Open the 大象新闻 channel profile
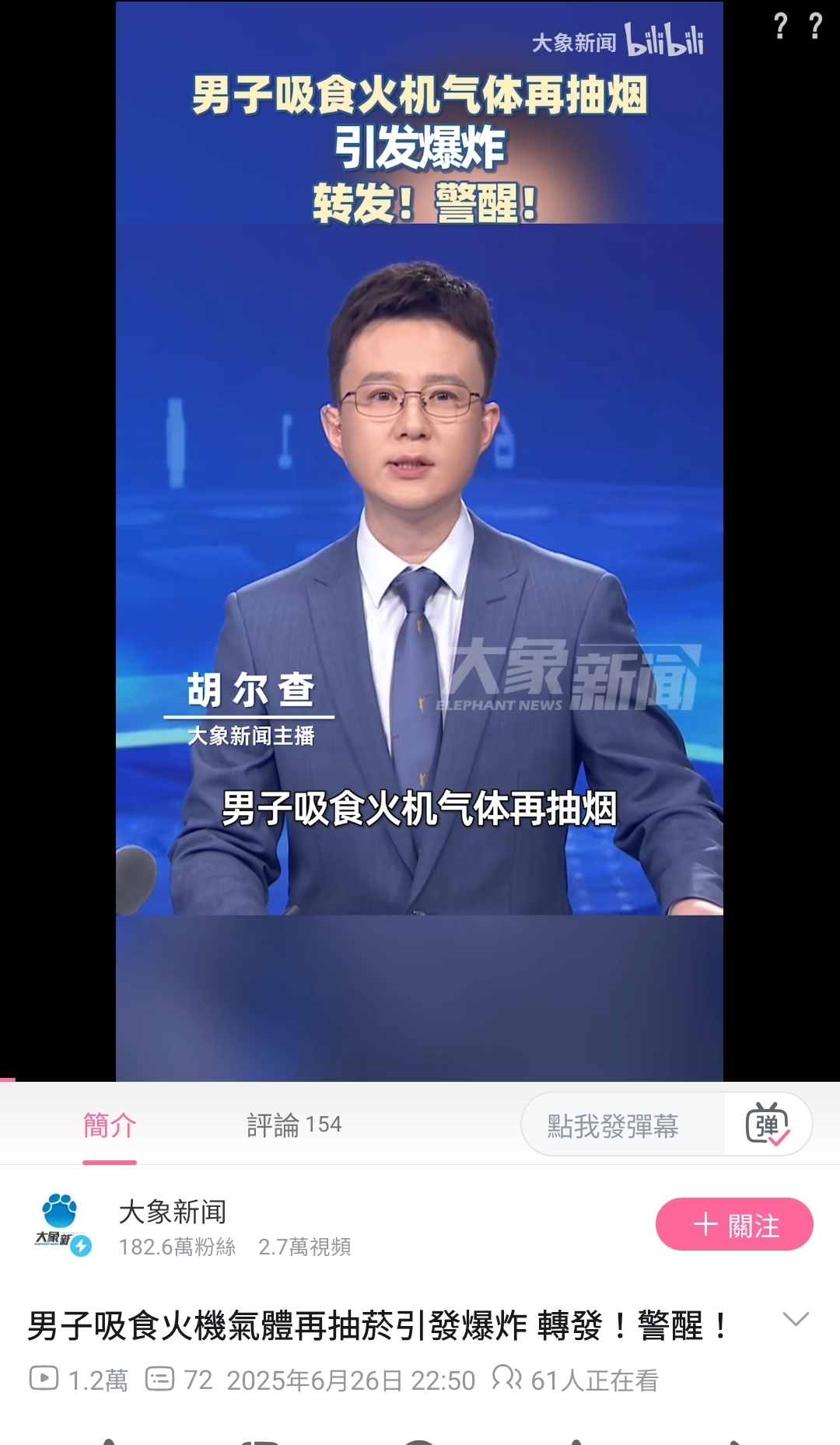 point(173,1212)
